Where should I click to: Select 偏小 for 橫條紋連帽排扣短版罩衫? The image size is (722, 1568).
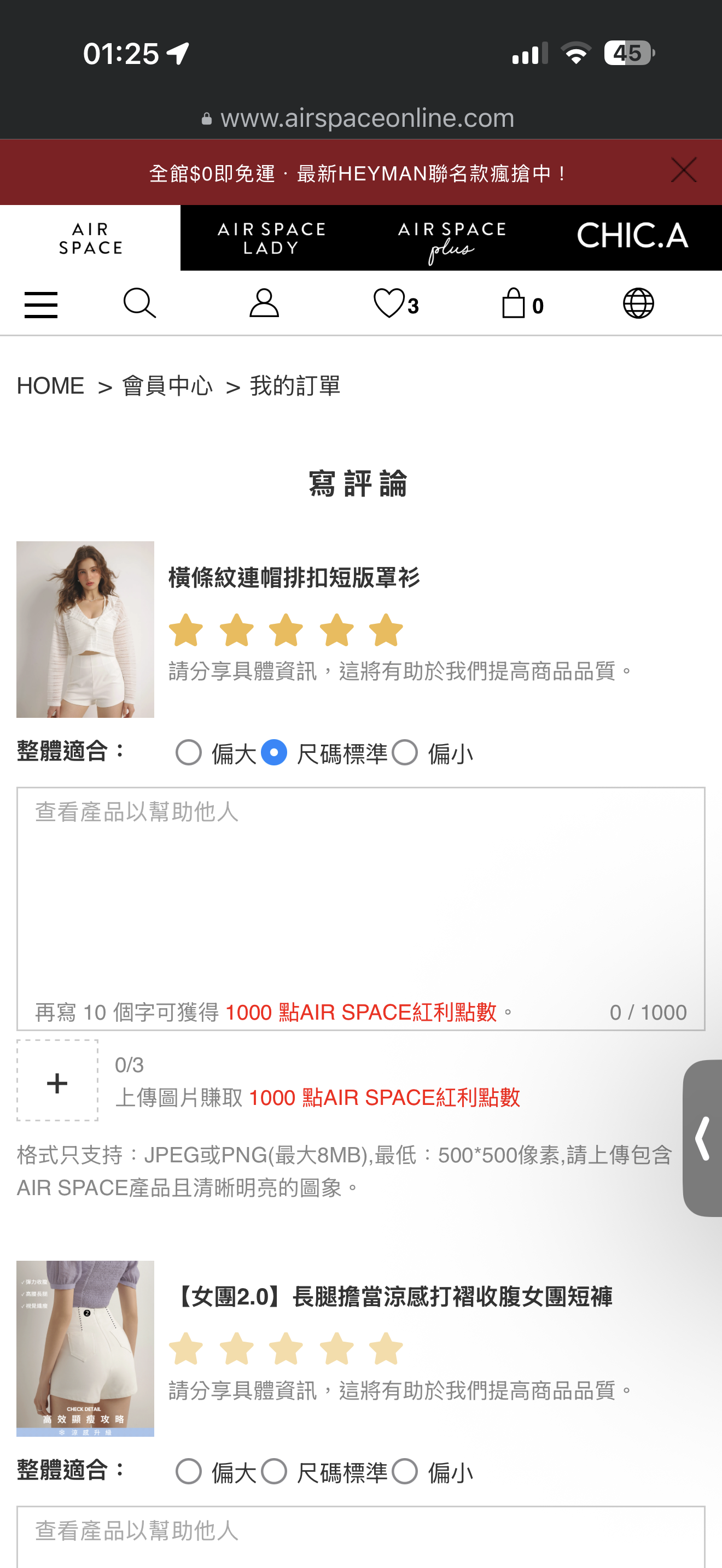[x=405, y=753]
